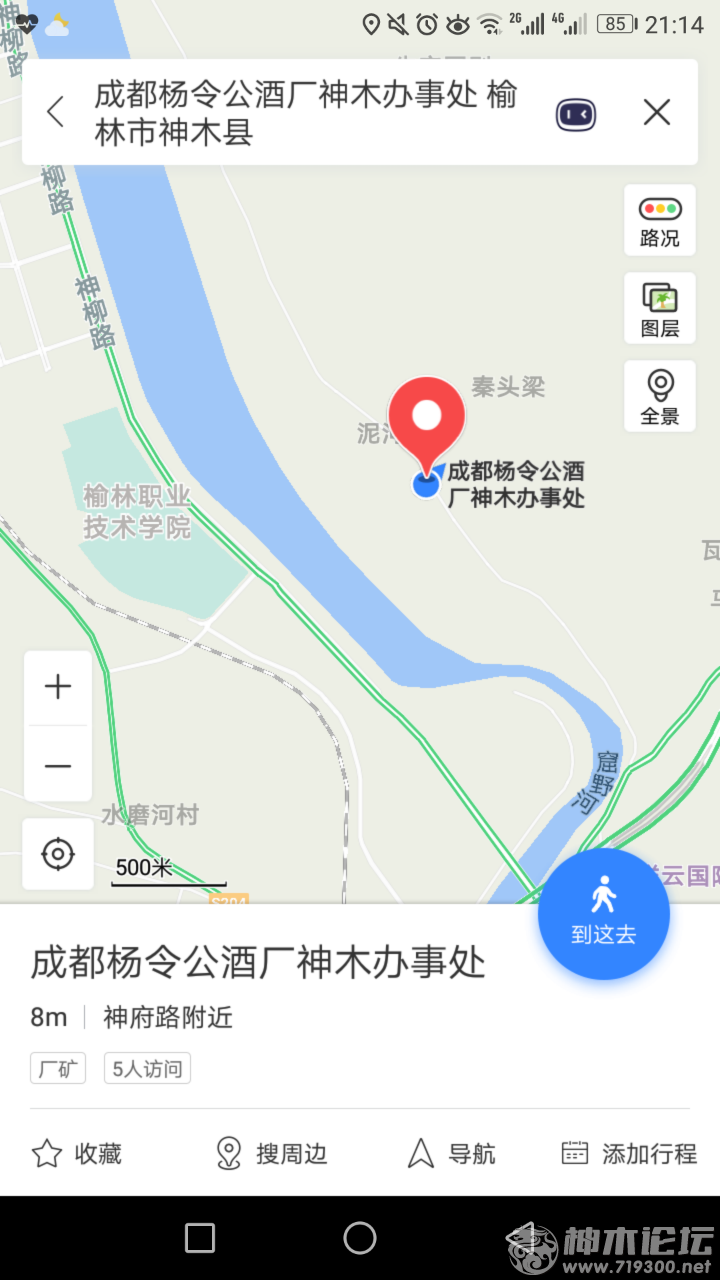Viewport: 720px width, 1280px height.
Task: Toggle 路况 traffic layer
Action: tap(660, 221)
